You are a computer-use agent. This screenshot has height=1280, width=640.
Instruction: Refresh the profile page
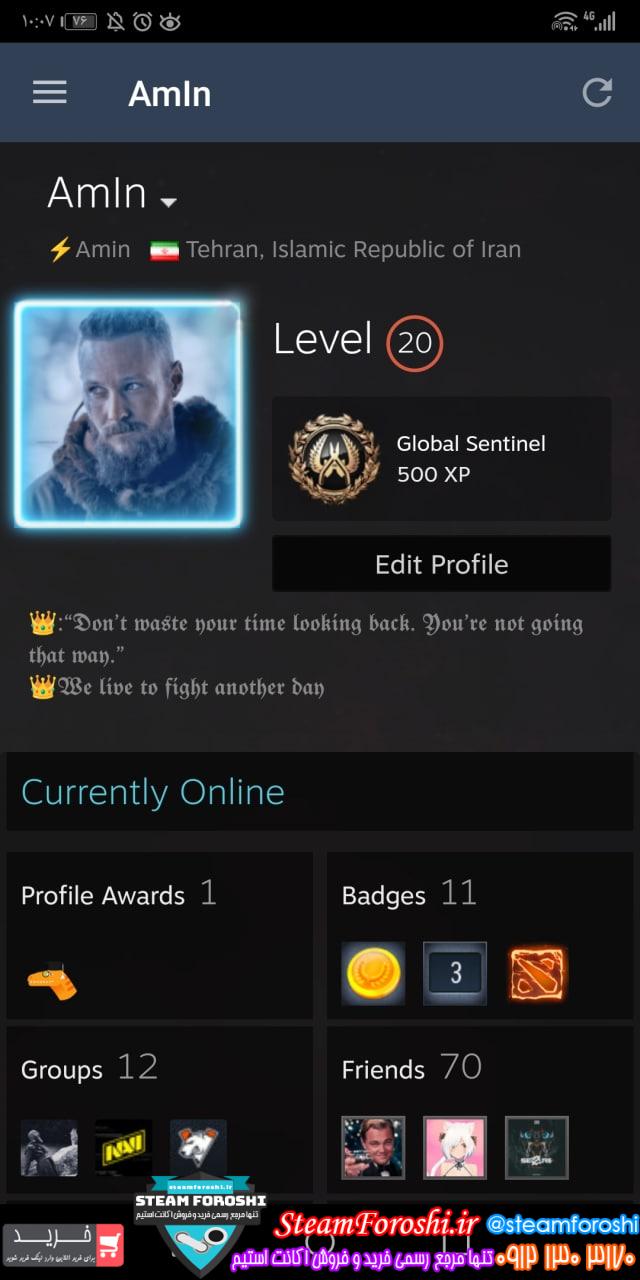click(597, 93)
